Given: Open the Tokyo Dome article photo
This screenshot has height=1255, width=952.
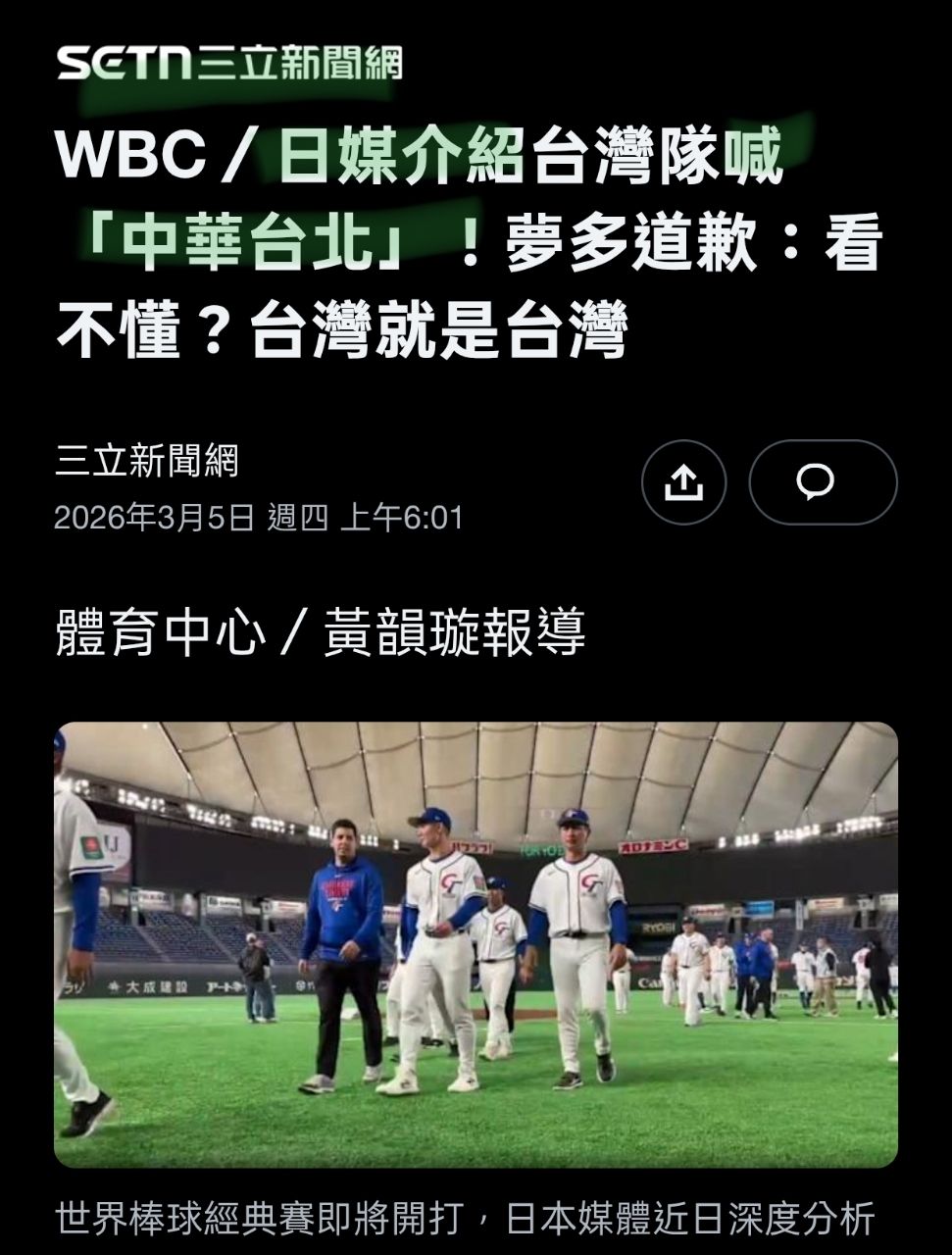Looking at the screenshot, I should [476, 944].
